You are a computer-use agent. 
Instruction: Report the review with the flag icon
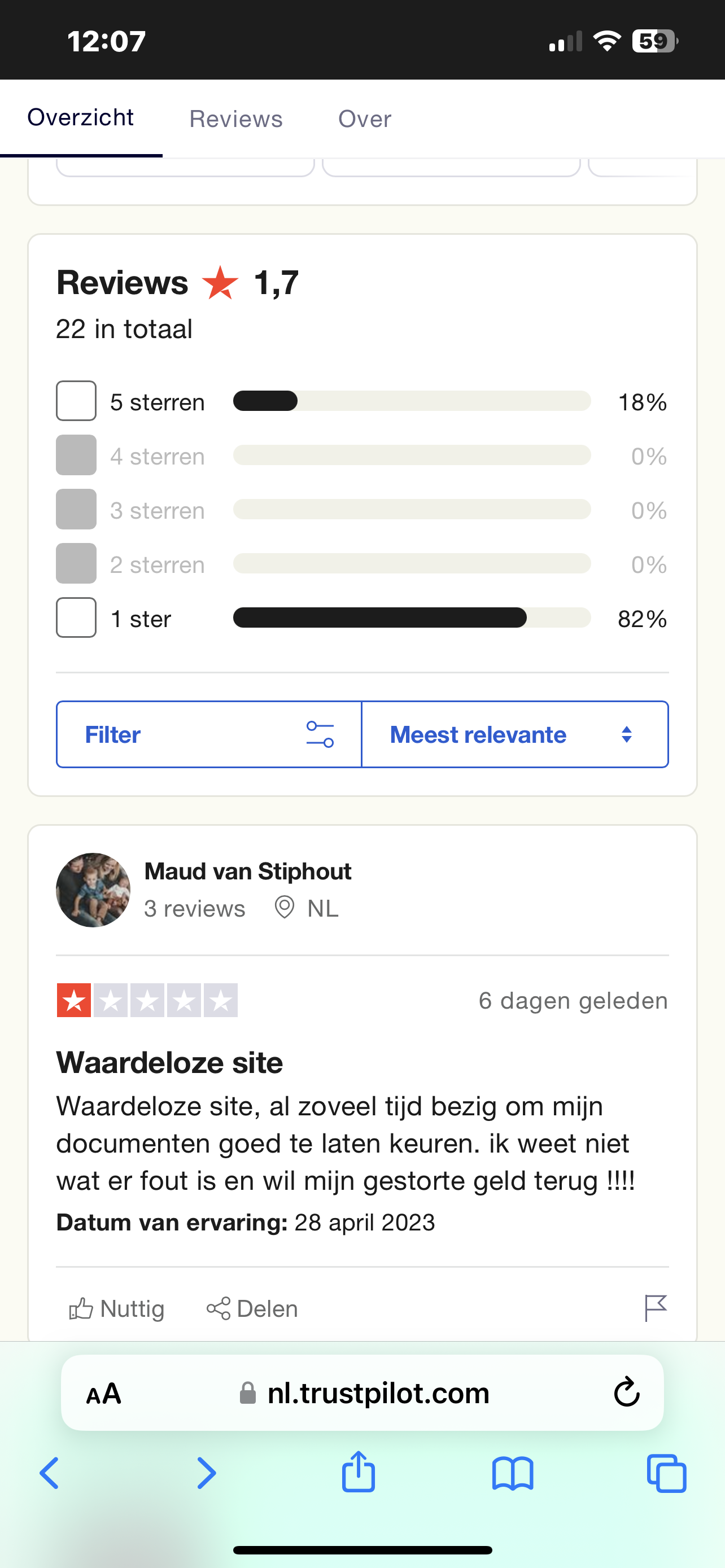coord(655,1308)
